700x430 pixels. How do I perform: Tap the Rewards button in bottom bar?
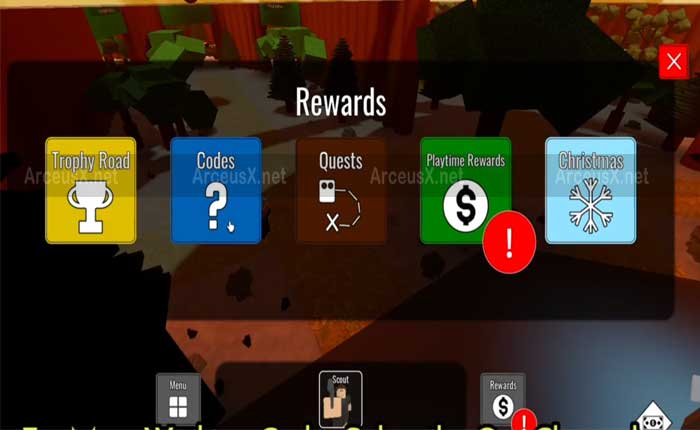(503, 399)
